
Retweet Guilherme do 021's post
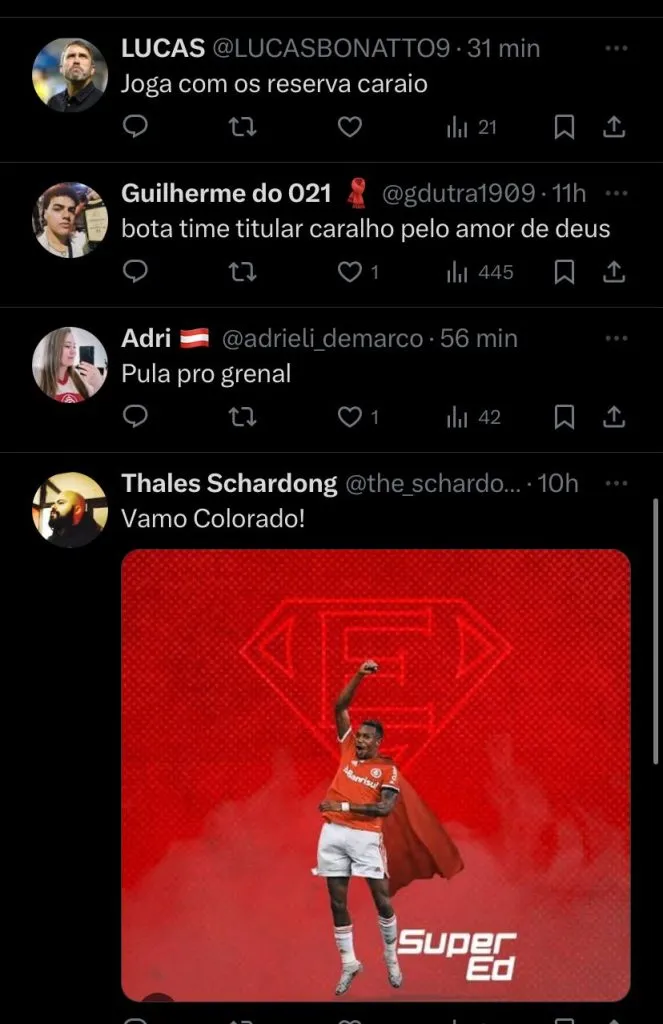point(242,271)
